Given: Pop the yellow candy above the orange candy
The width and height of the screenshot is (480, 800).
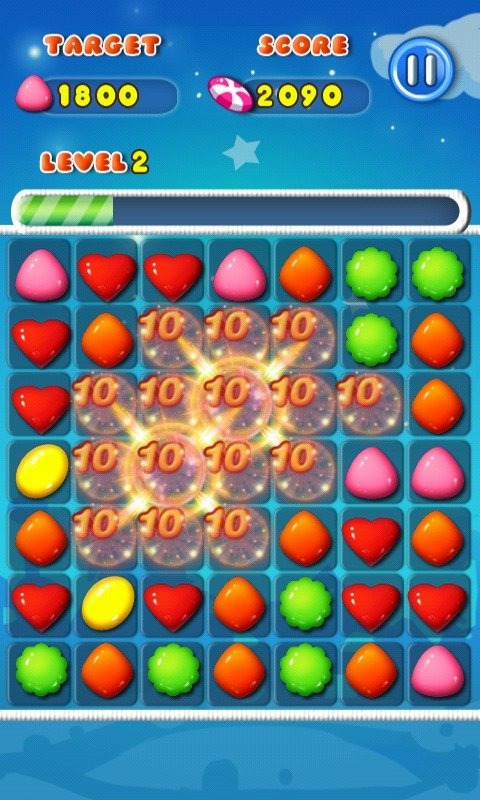Looking at the screenshot, I should [x=42, y=470].
